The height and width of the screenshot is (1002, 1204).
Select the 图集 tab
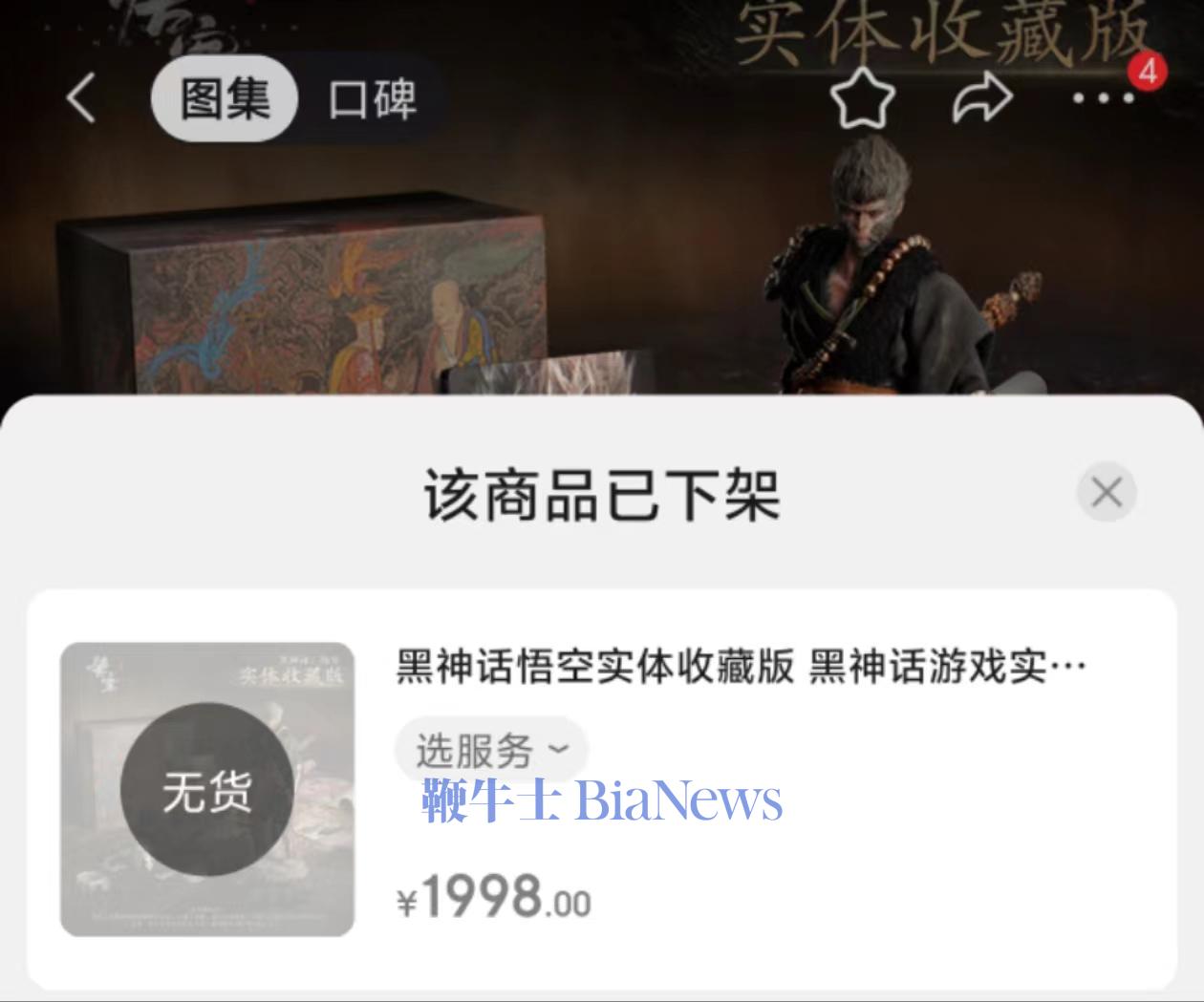(x=226, y=99)
